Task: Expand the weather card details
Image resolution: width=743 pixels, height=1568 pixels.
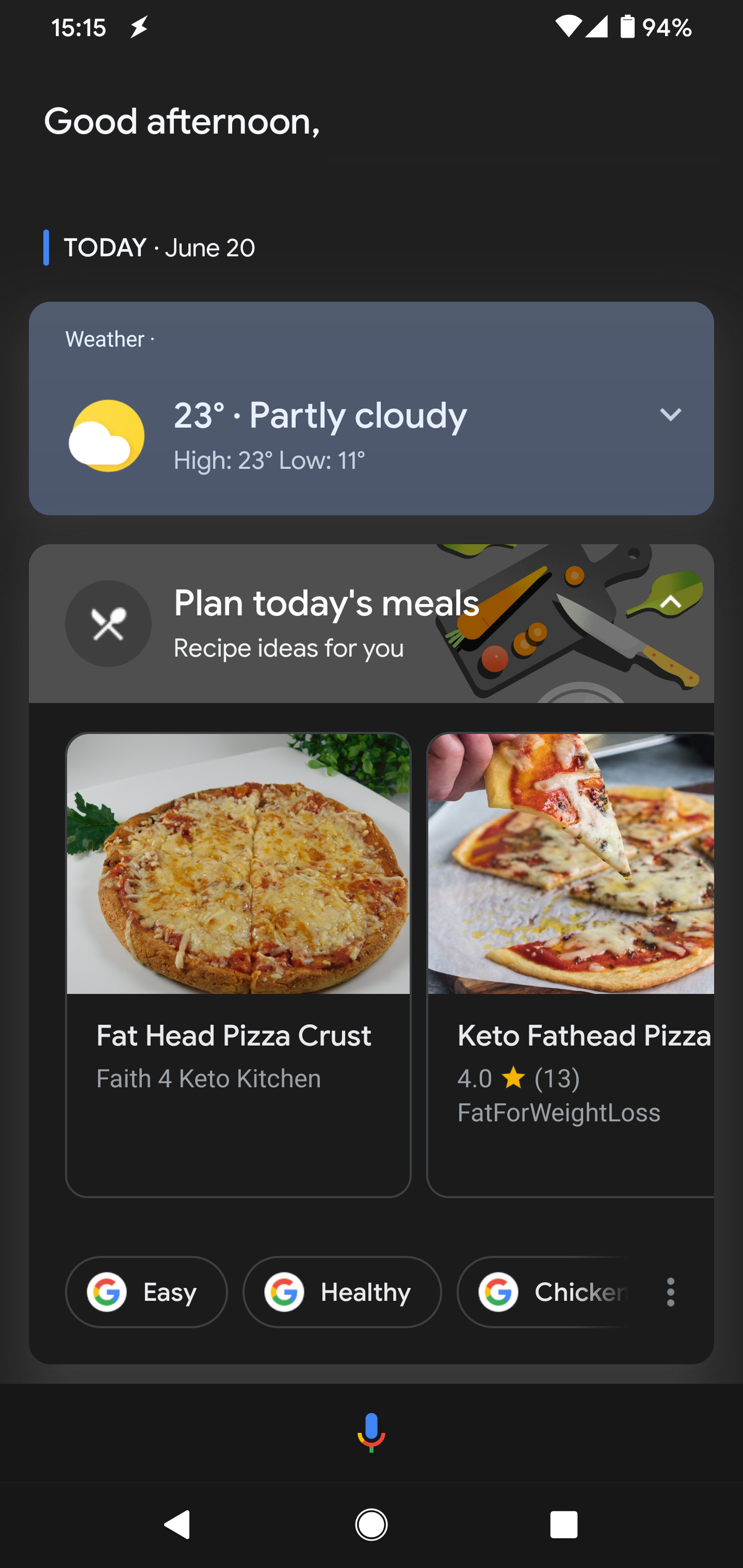Action: (671, 416)
